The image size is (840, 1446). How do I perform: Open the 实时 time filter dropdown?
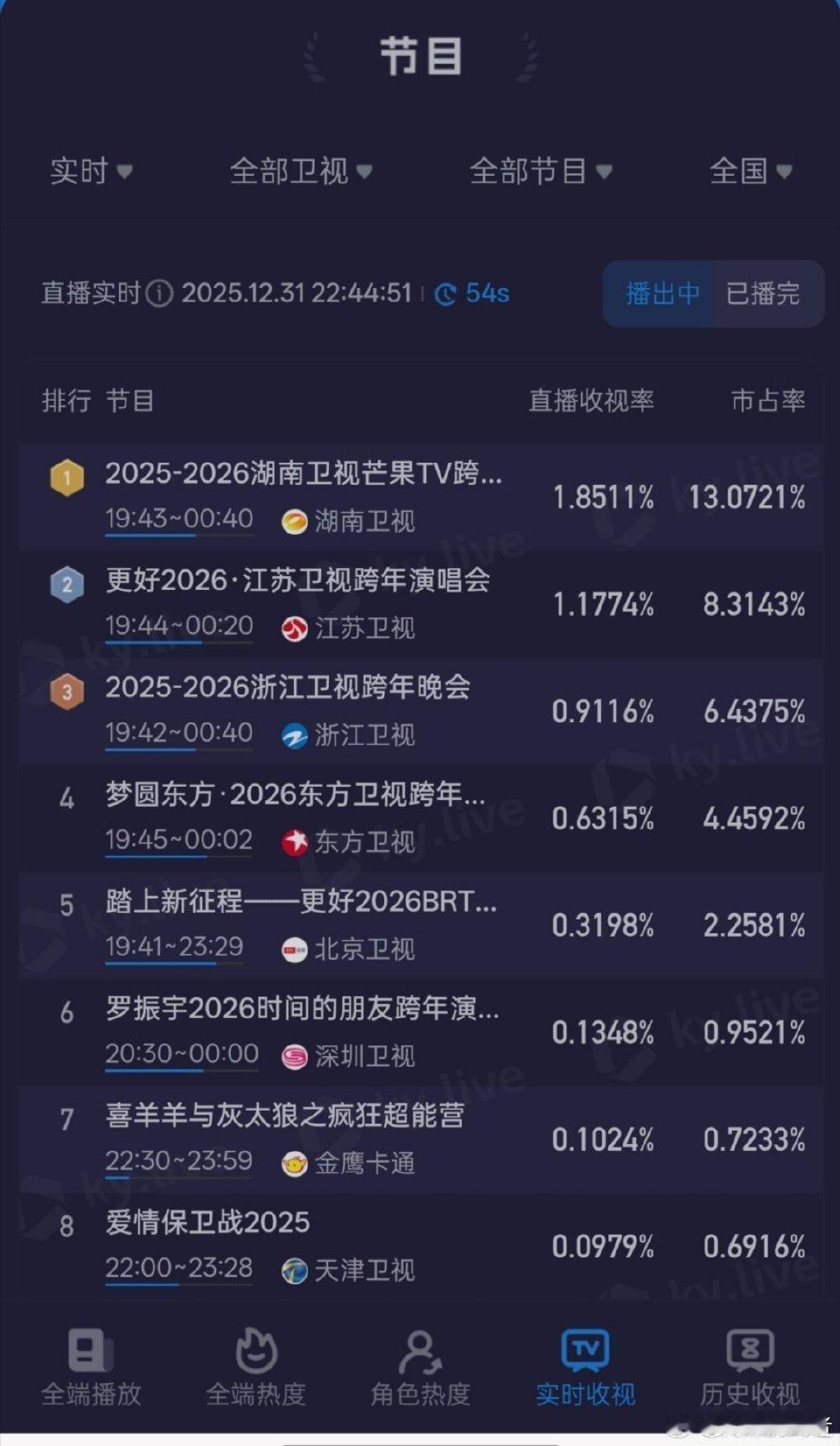89,172
